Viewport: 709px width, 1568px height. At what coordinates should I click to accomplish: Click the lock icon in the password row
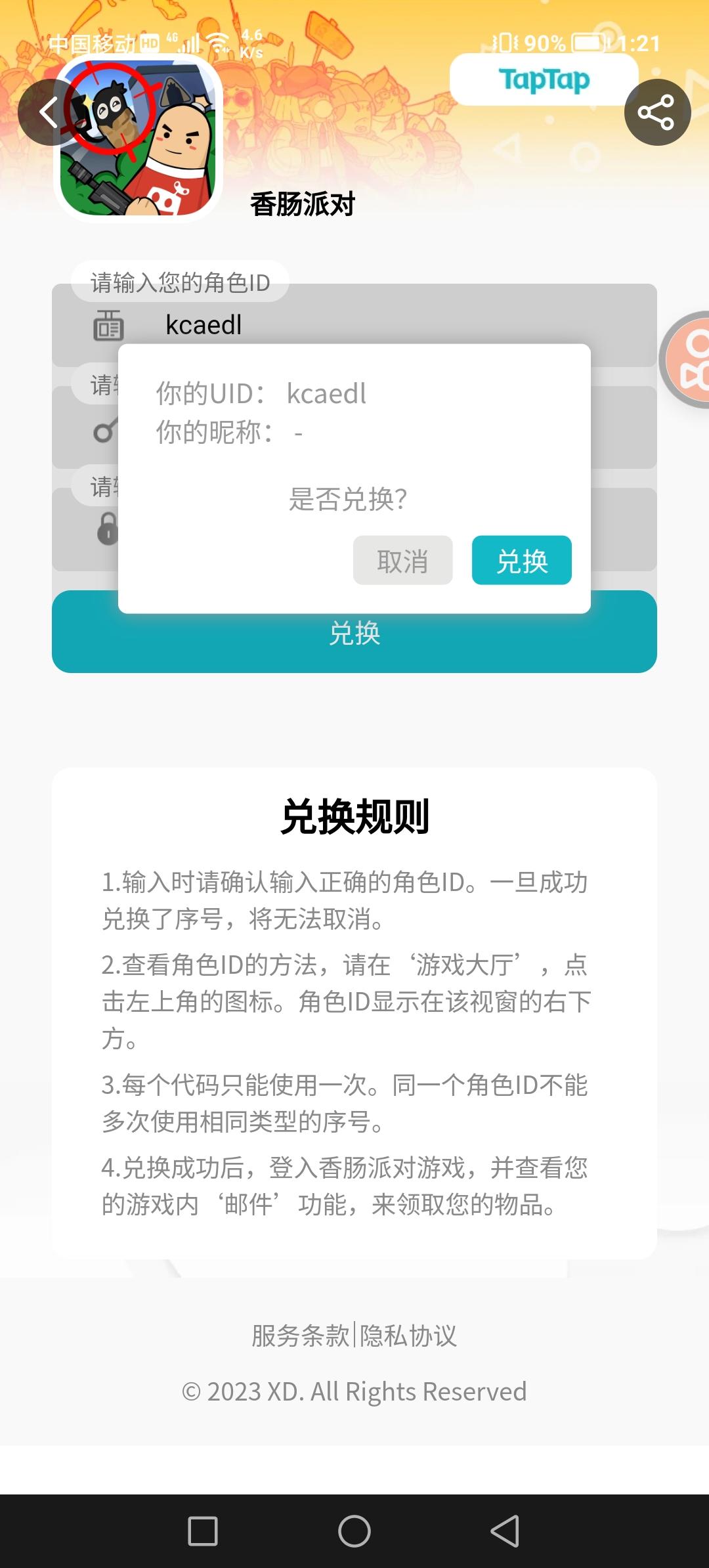click(108, 529)
